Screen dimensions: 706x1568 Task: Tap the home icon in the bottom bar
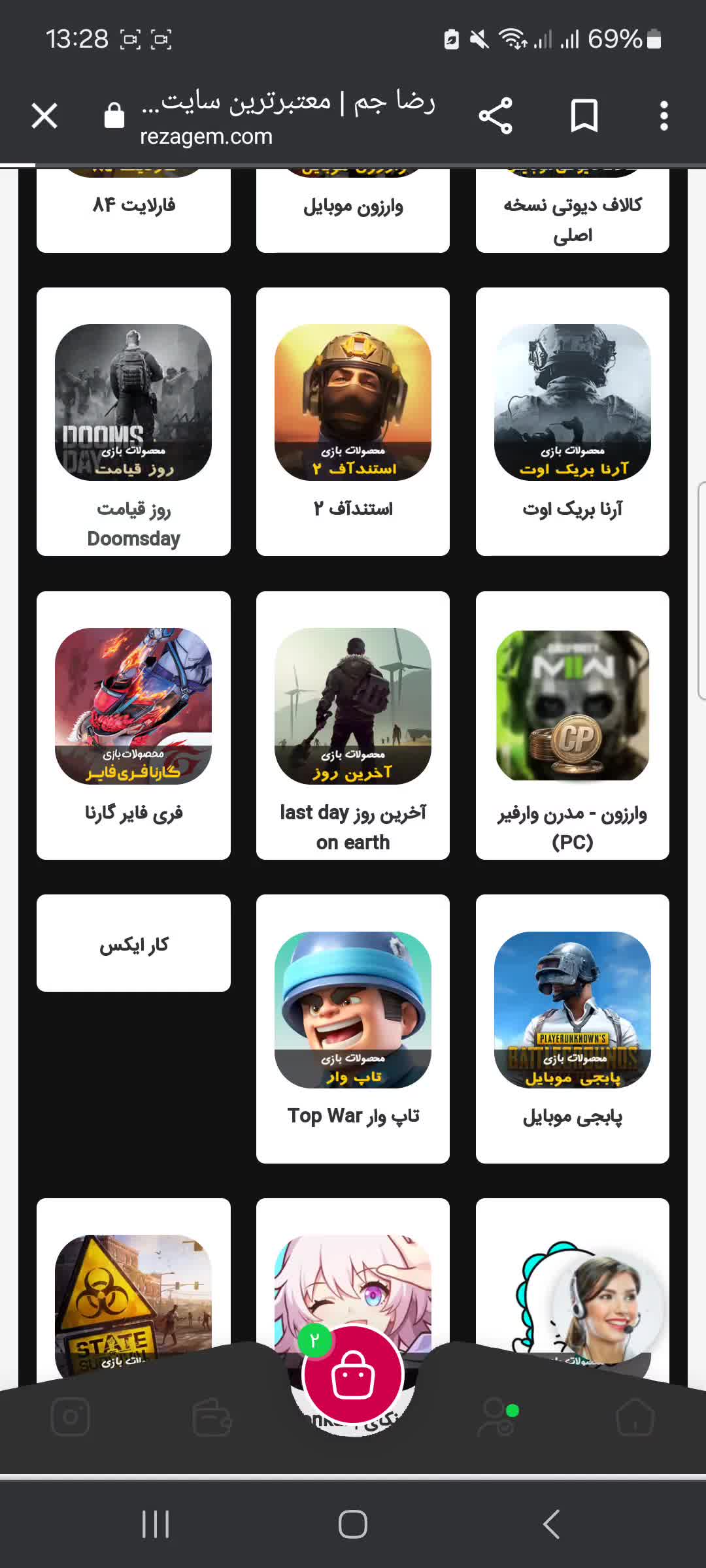635,1418
